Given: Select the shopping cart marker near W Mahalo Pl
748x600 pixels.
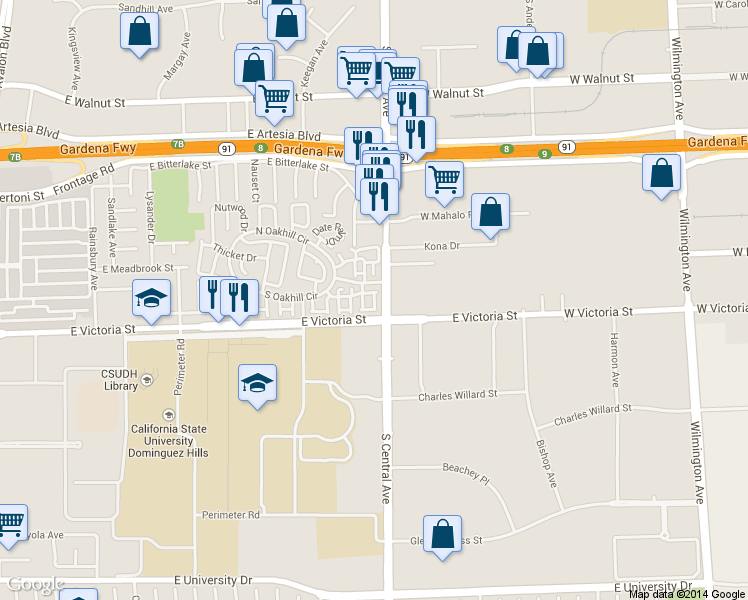Looking at the screenshot, I should 444,180.
